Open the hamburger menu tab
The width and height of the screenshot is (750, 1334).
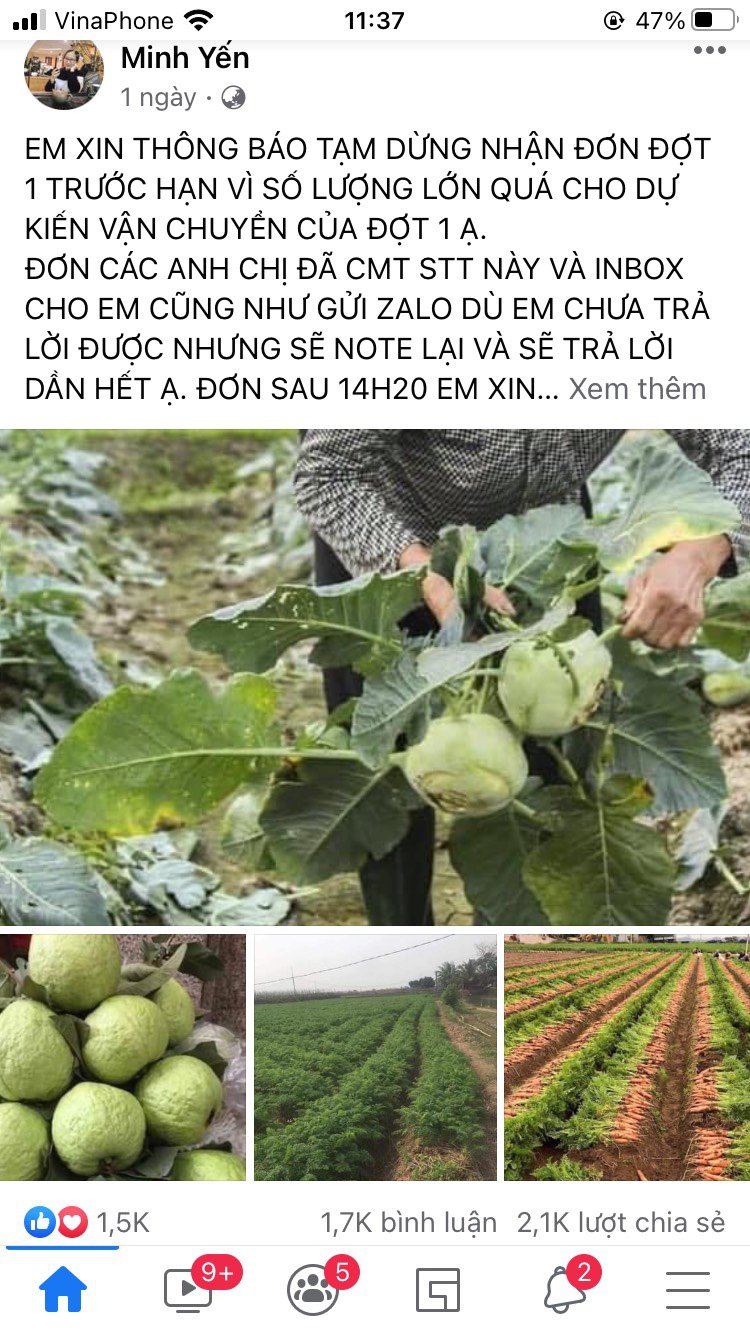click(688, 1290)
